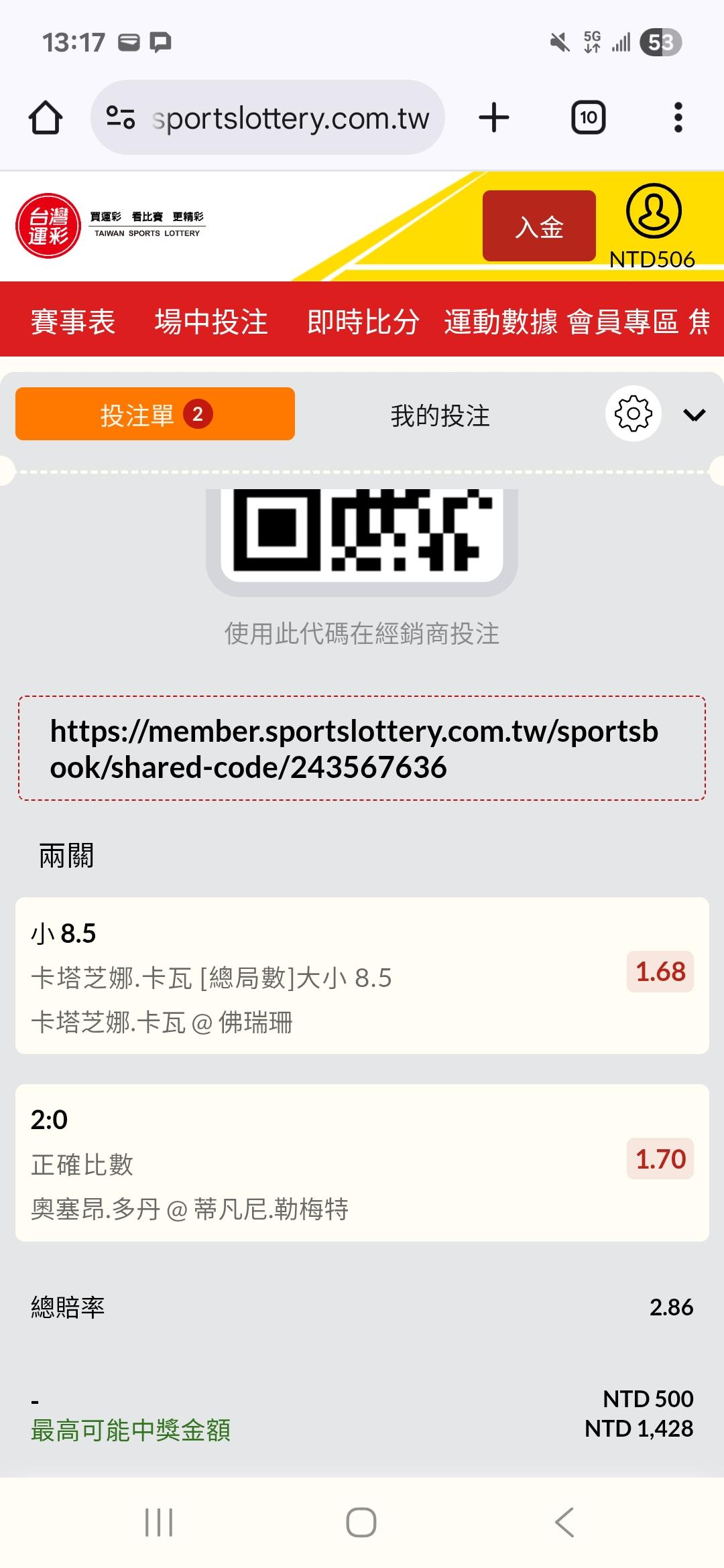Collapse the bet slip with the chevron

[x=694, y=415]
